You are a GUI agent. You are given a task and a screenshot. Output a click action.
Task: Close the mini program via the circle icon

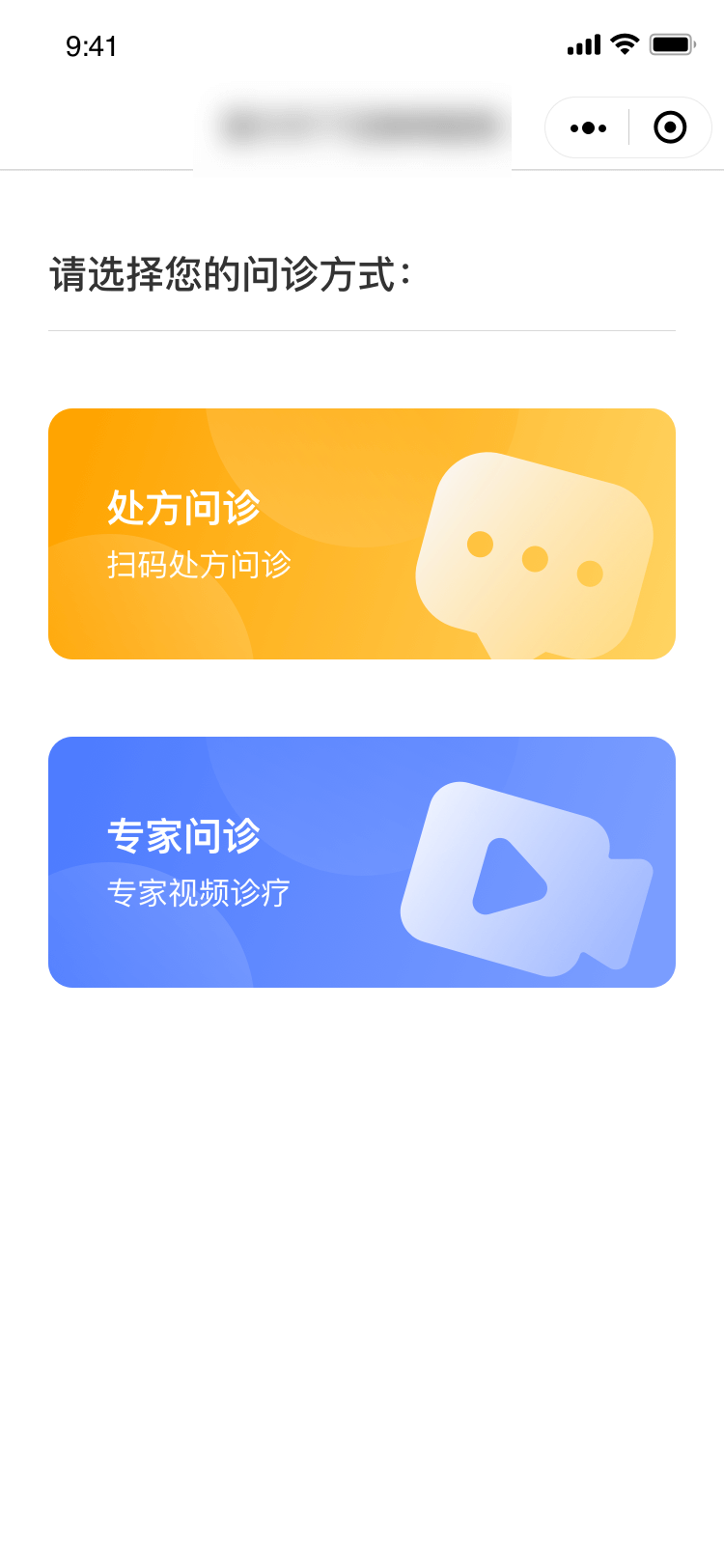(x=670, y=127)
